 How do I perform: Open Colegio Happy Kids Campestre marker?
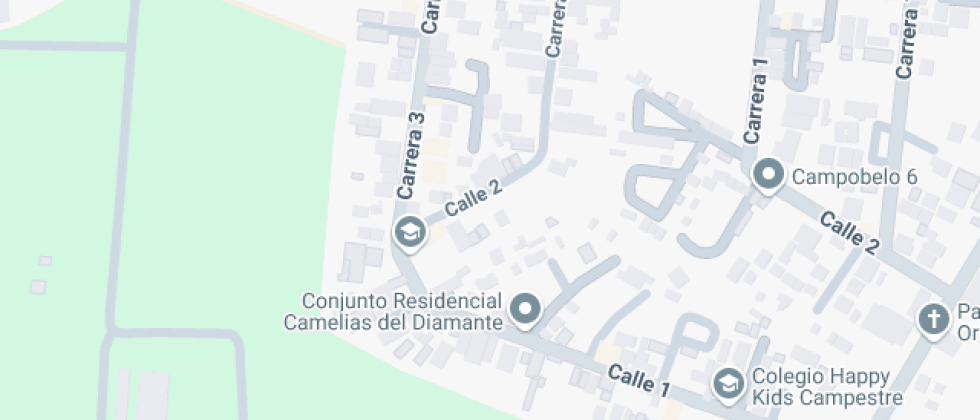point(728,383)
